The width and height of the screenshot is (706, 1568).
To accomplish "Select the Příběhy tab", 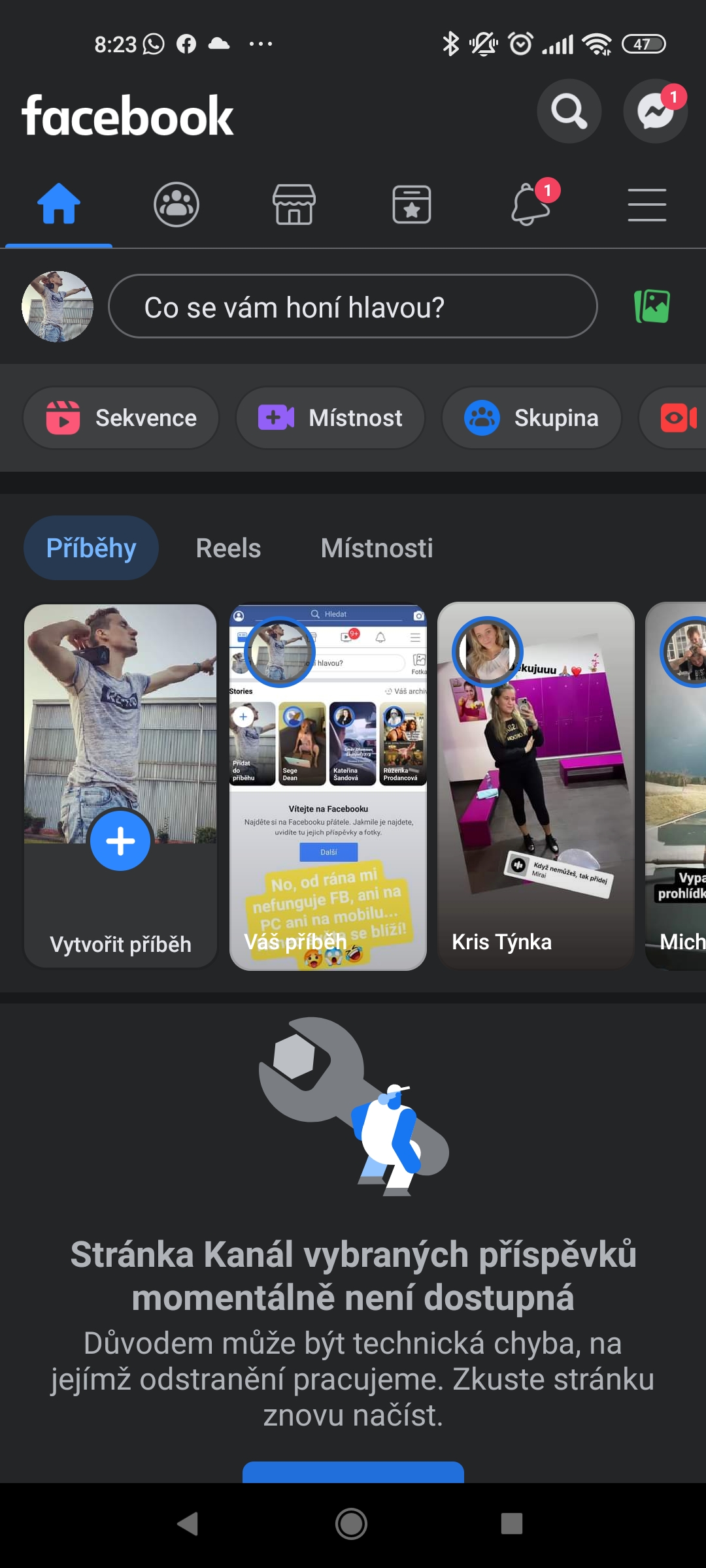I will tap(92, 548).
